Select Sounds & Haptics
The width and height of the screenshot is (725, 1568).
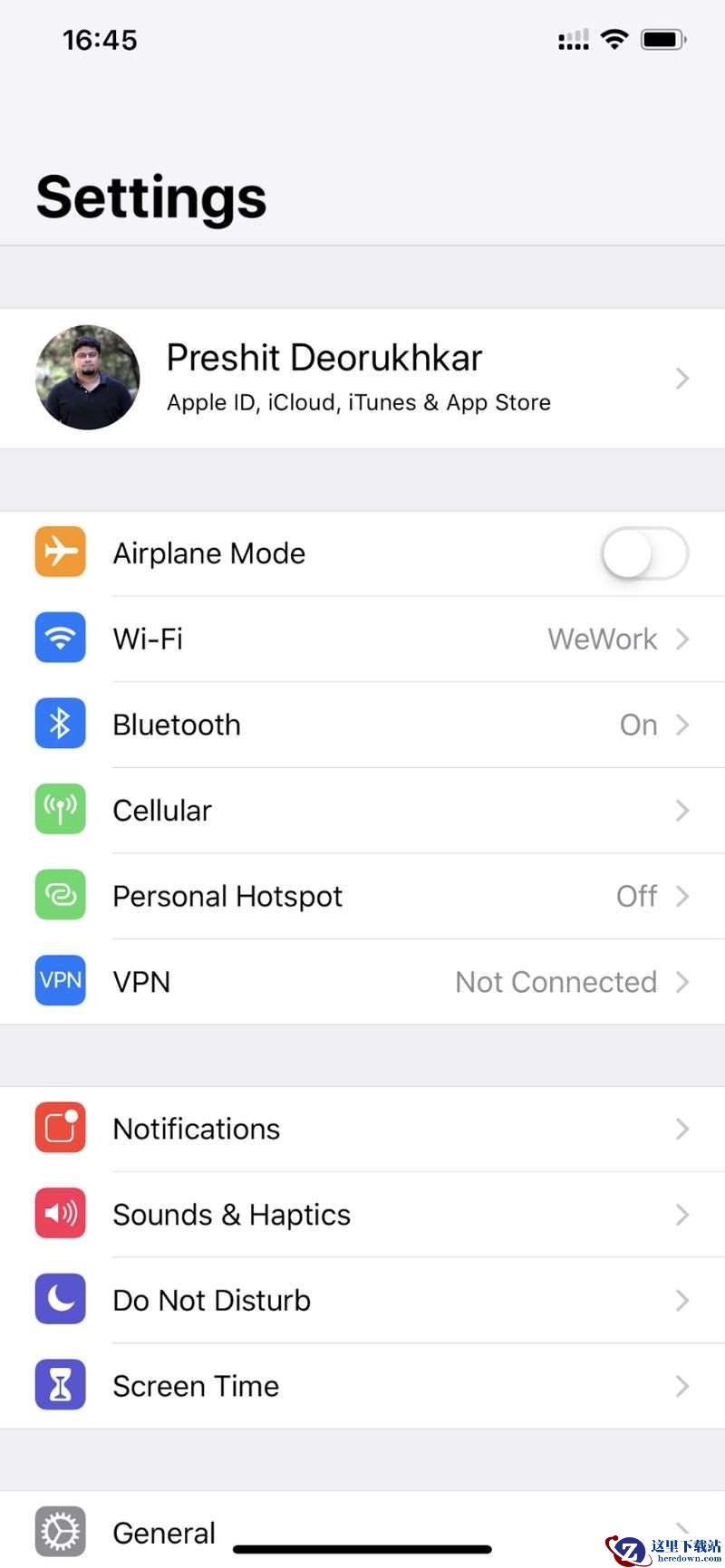click(x=362, y=1215)
